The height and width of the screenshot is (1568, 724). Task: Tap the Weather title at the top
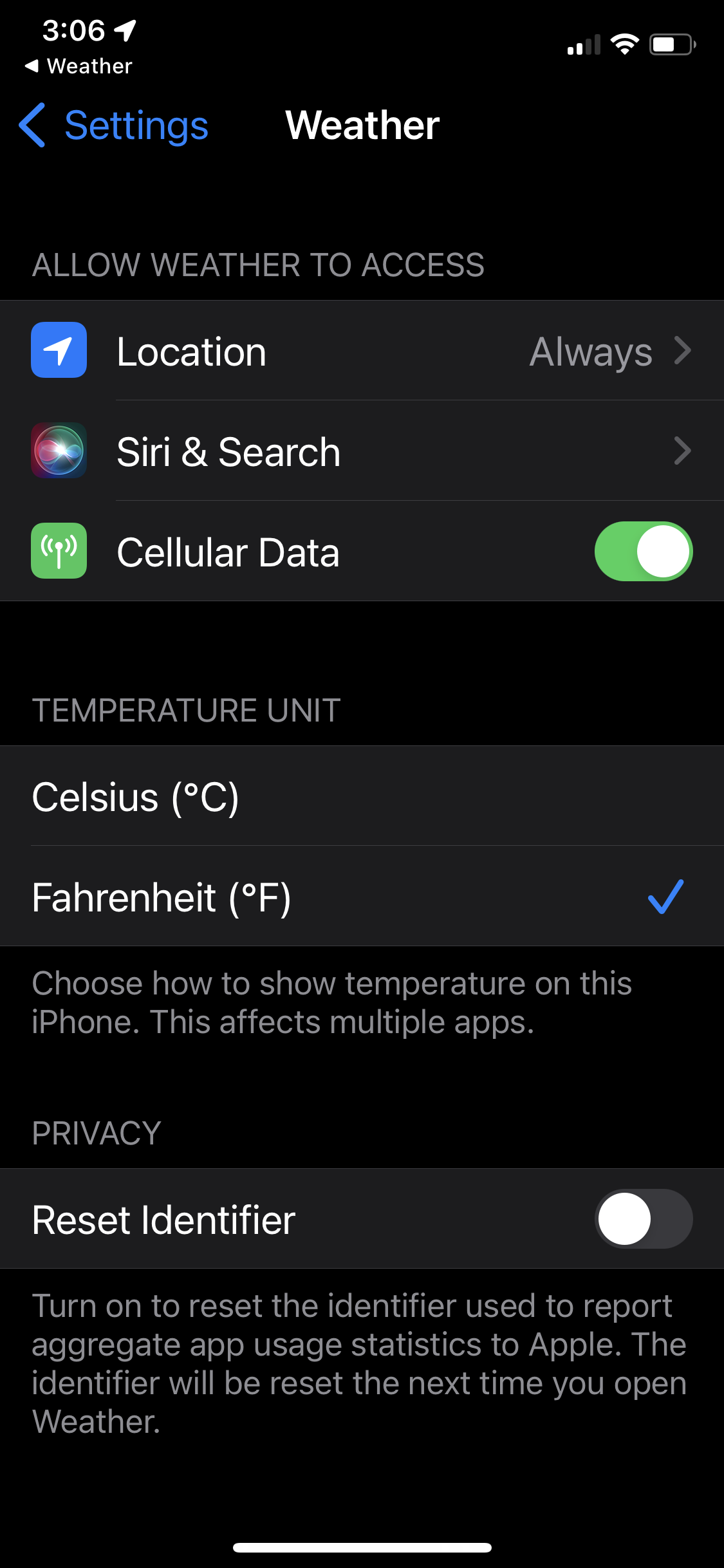pos(362,126)
